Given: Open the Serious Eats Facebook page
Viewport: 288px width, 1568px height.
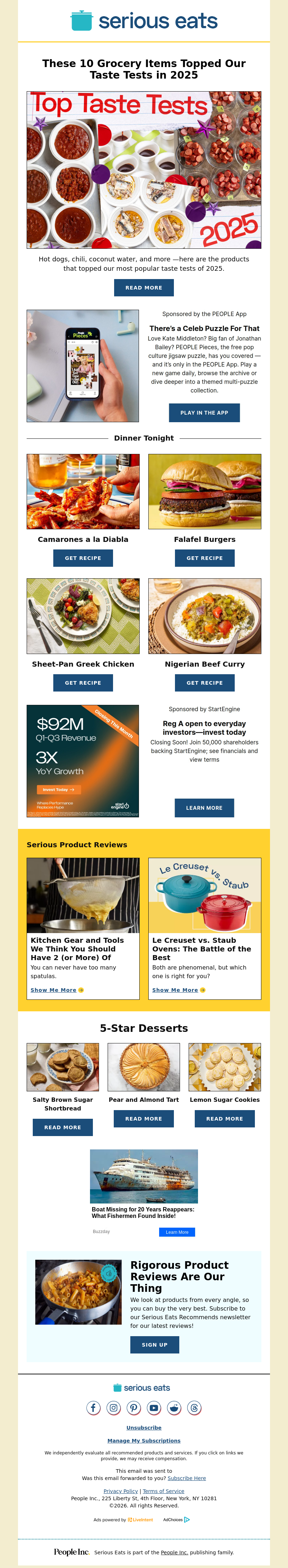Looking at the screenshot, I should [x=94, y=1407].
